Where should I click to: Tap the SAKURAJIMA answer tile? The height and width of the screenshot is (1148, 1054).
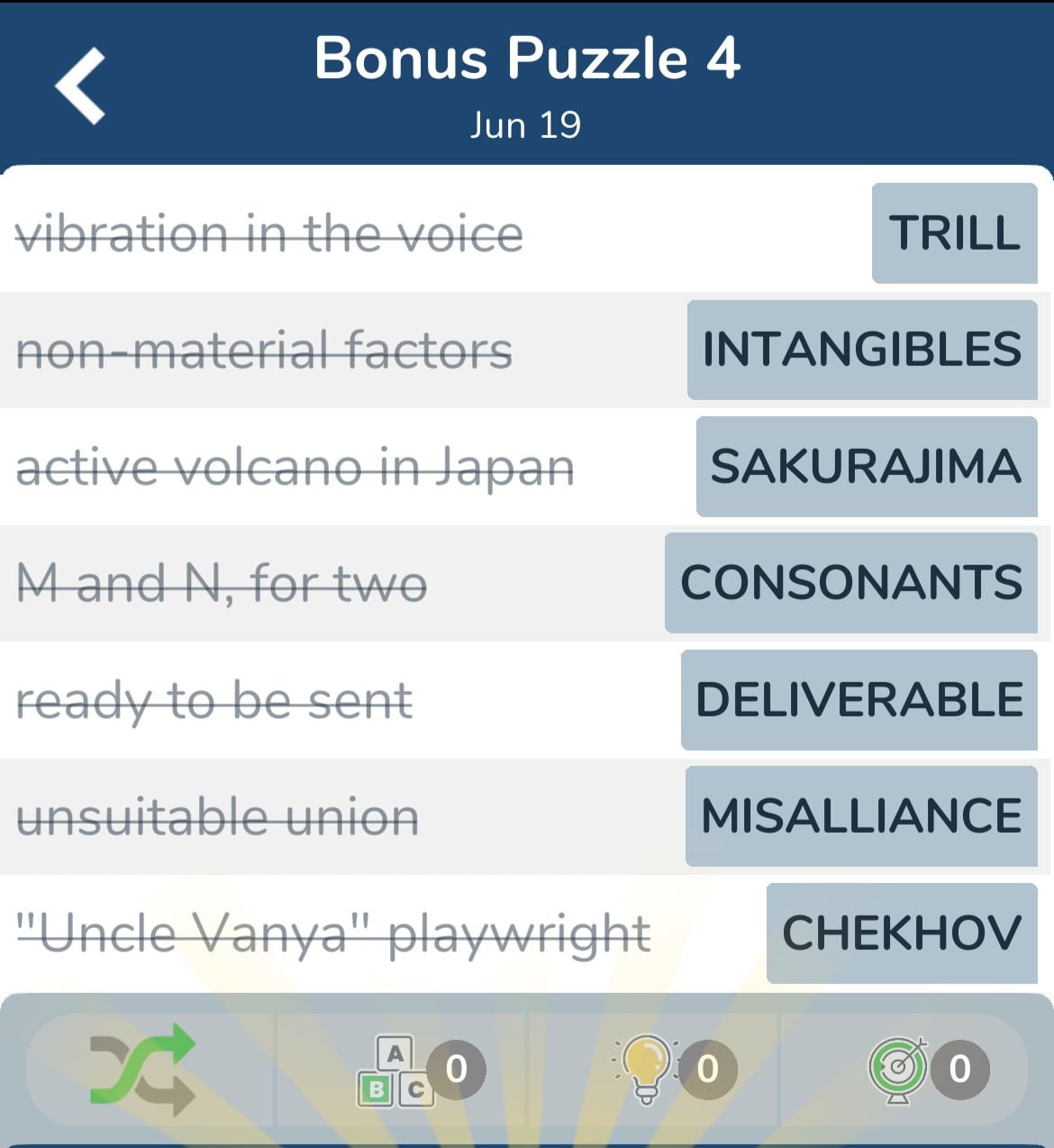(866, 467)
